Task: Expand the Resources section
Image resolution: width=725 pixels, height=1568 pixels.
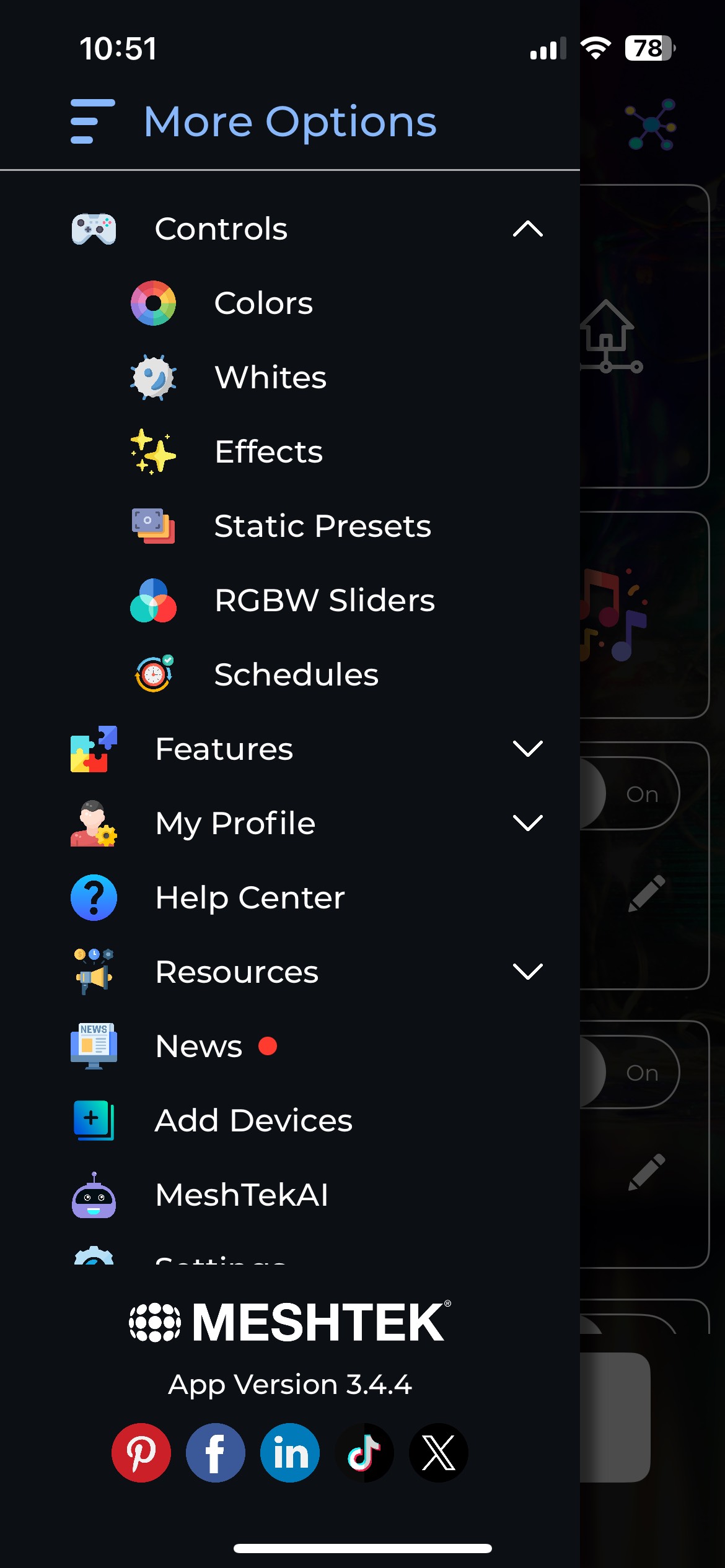Action: (x=528, y=972)
